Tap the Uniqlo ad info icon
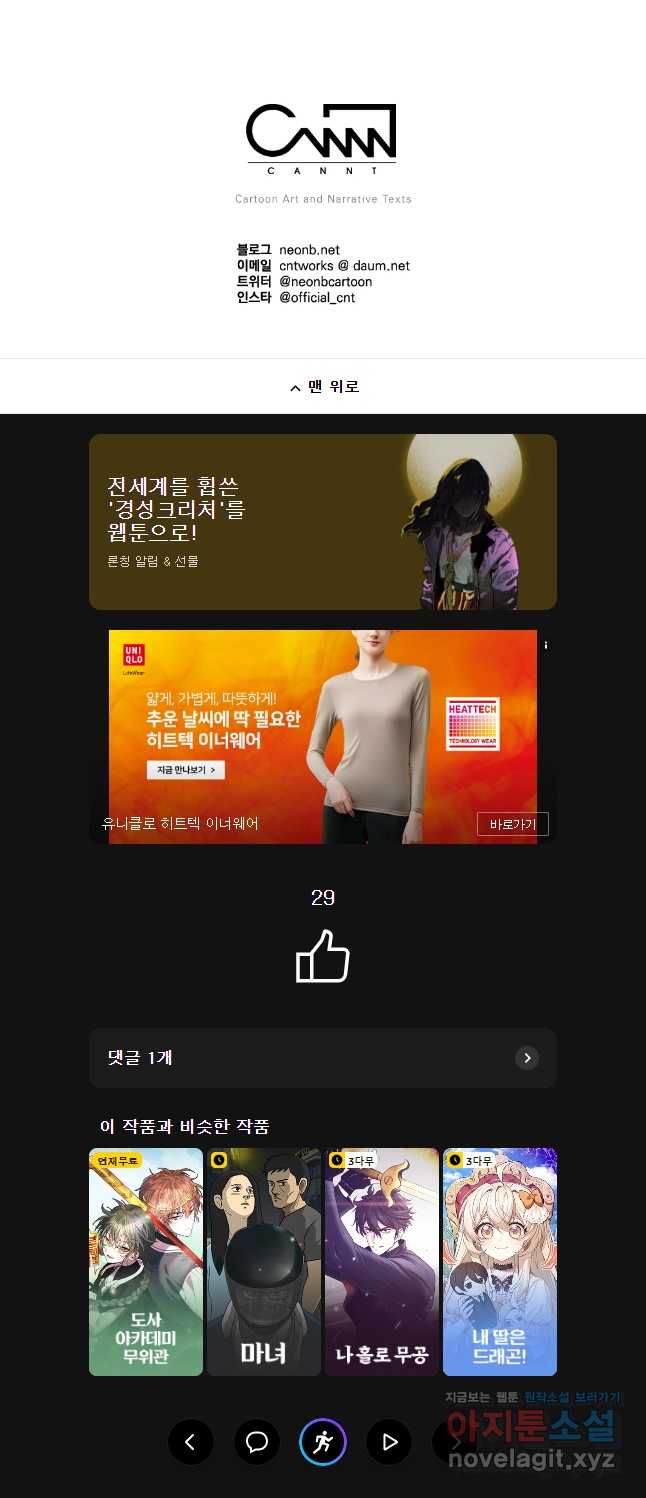 click(545, 645)
